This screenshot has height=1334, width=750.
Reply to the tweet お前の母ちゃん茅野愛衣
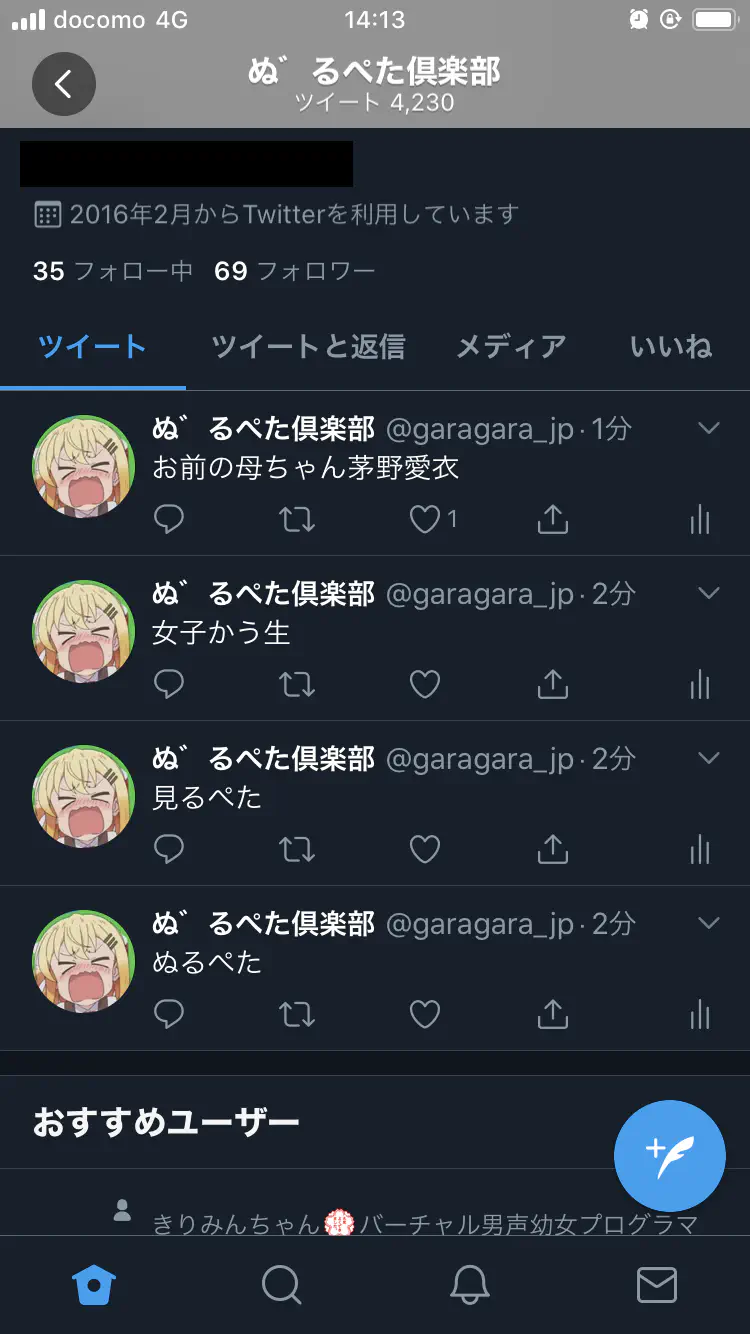(169, 519)
